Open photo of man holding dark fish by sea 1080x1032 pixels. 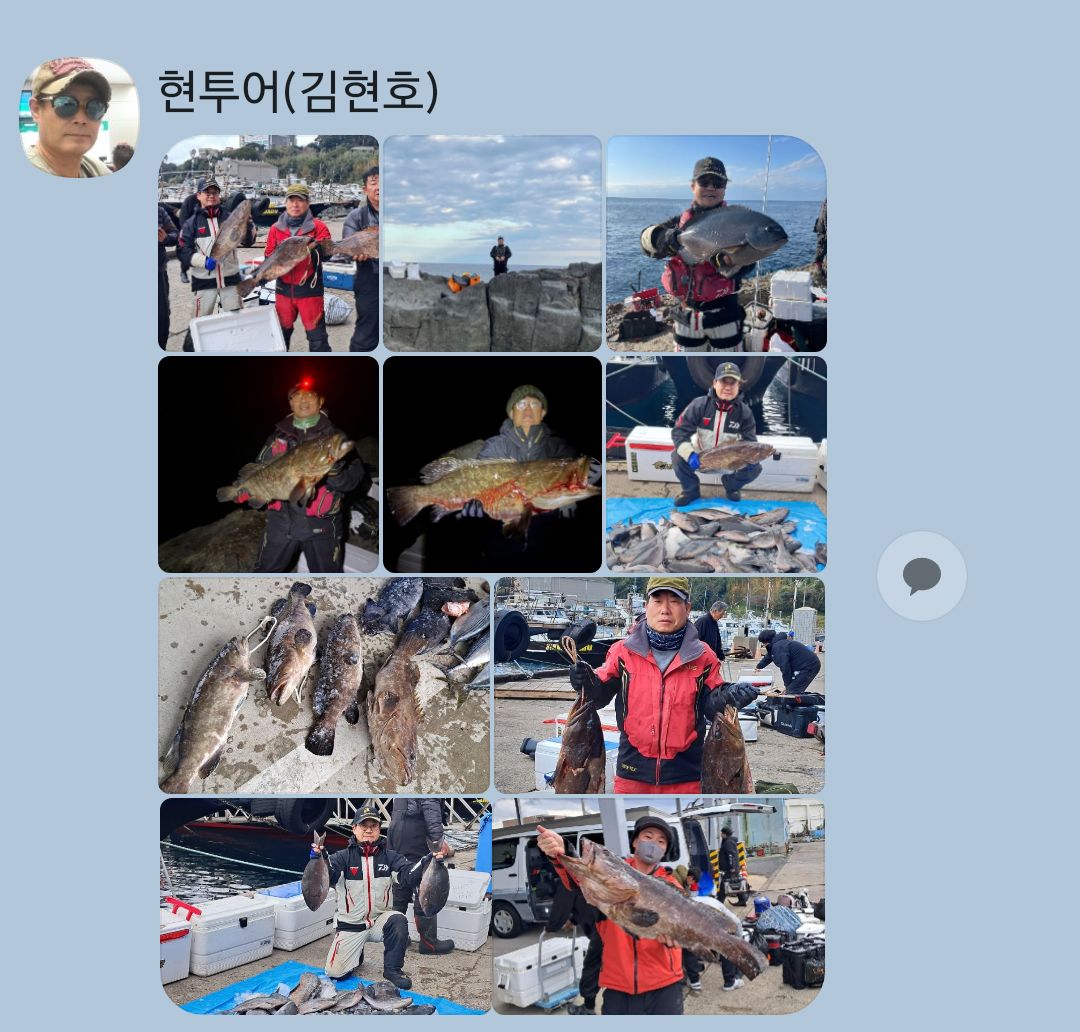(716, 243)
